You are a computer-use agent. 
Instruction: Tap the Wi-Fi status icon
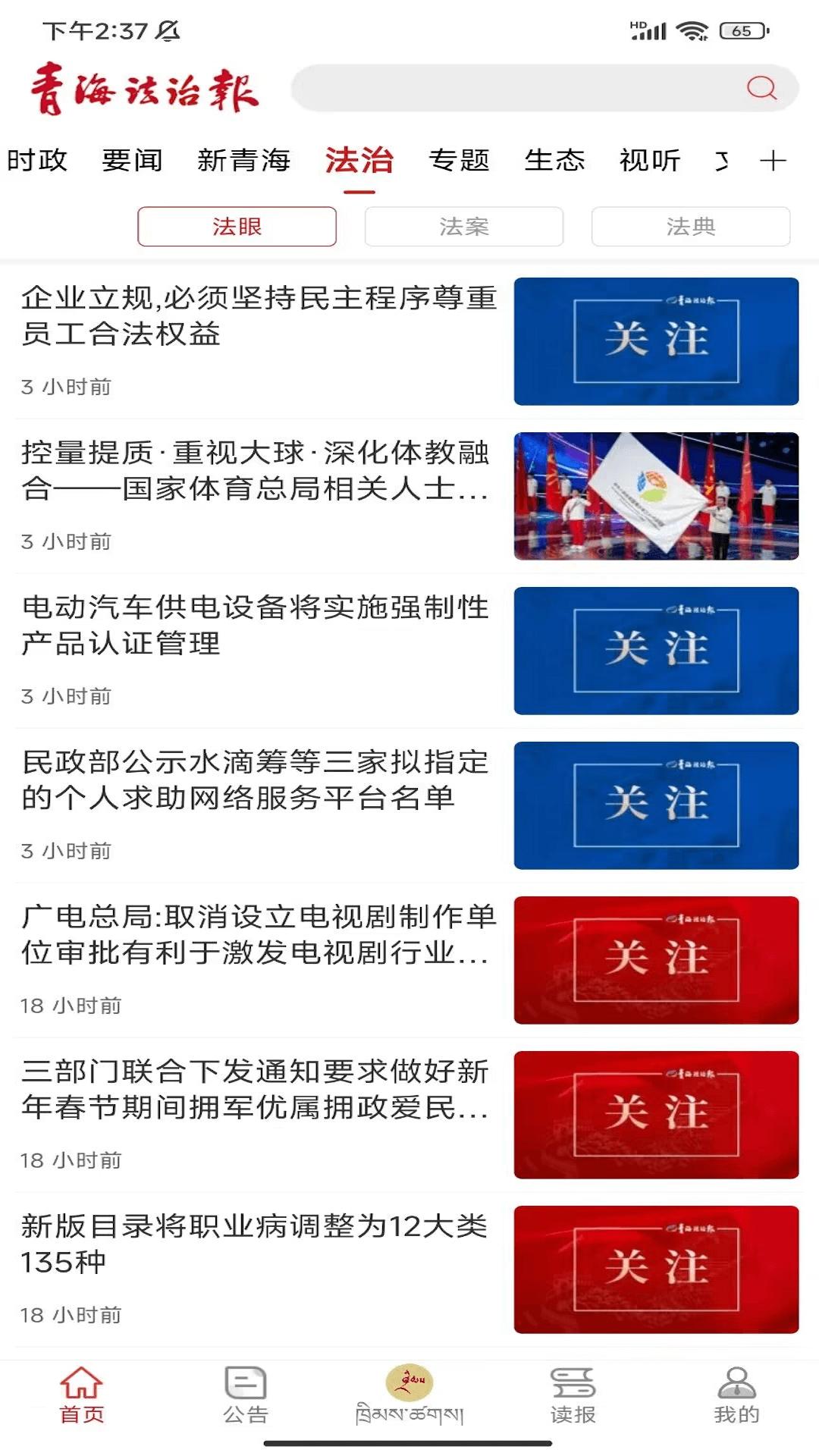(x=692, y=32)
